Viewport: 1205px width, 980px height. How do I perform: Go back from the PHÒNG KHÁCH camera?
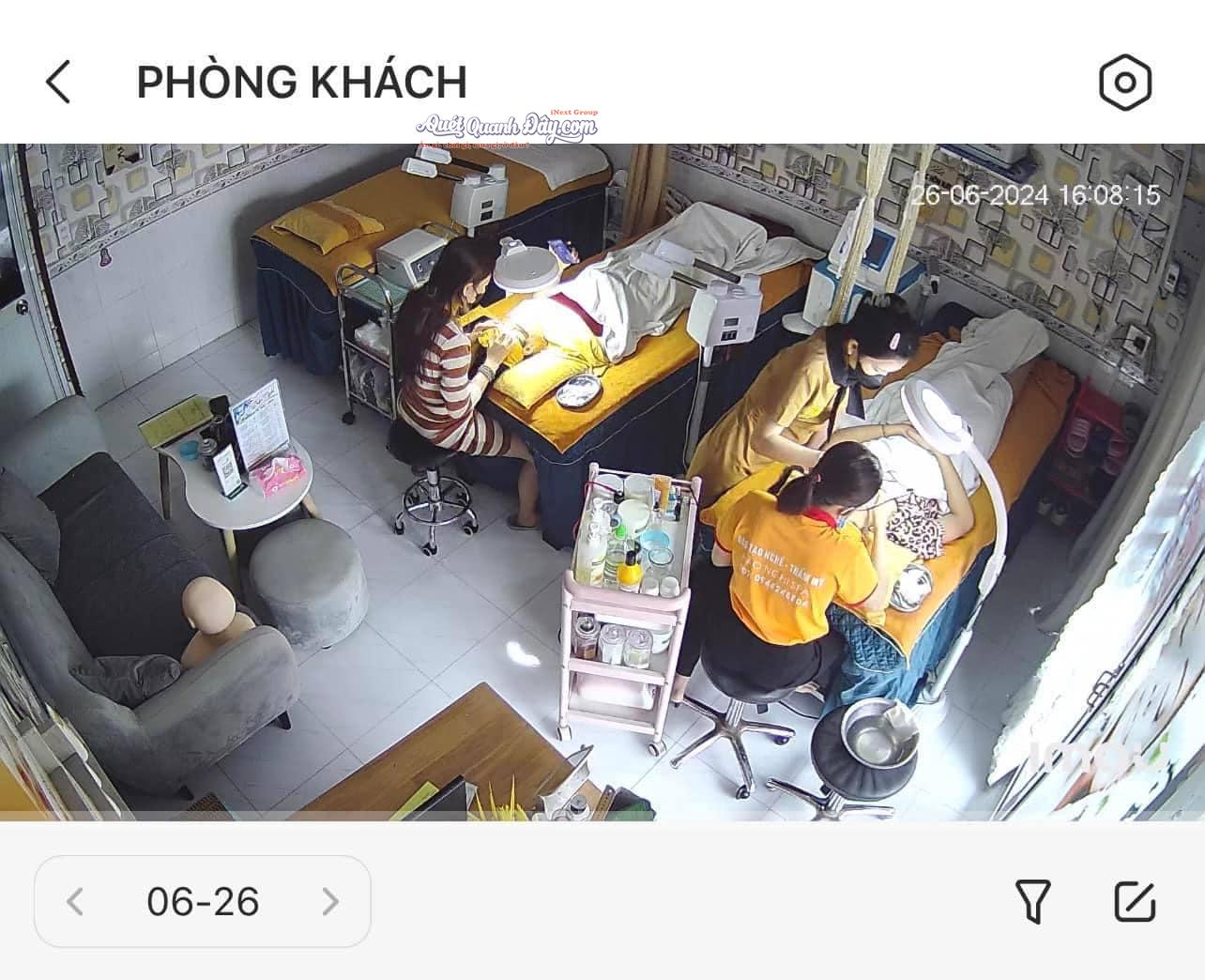point(58,82)
